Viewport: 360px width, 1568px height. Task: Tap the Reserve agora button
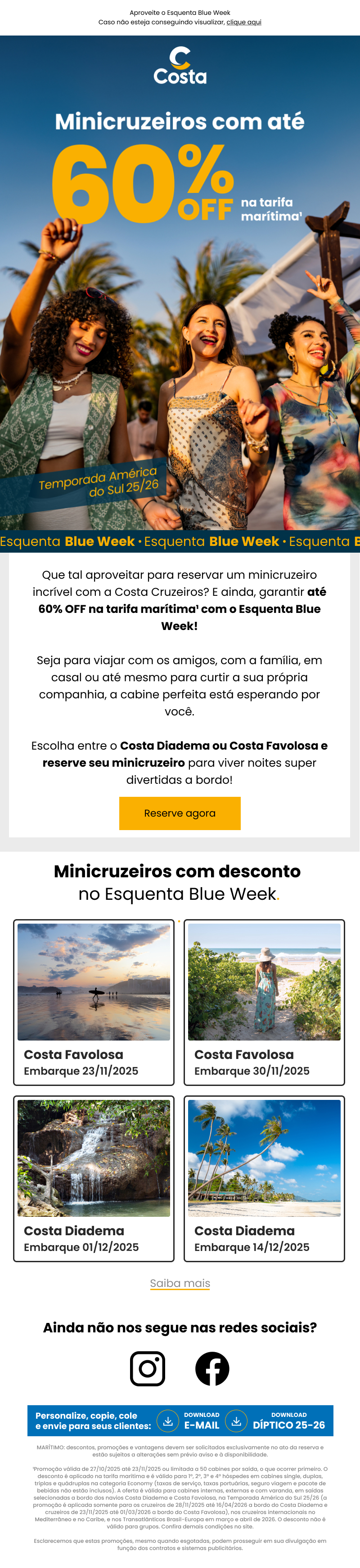point(180,813)
